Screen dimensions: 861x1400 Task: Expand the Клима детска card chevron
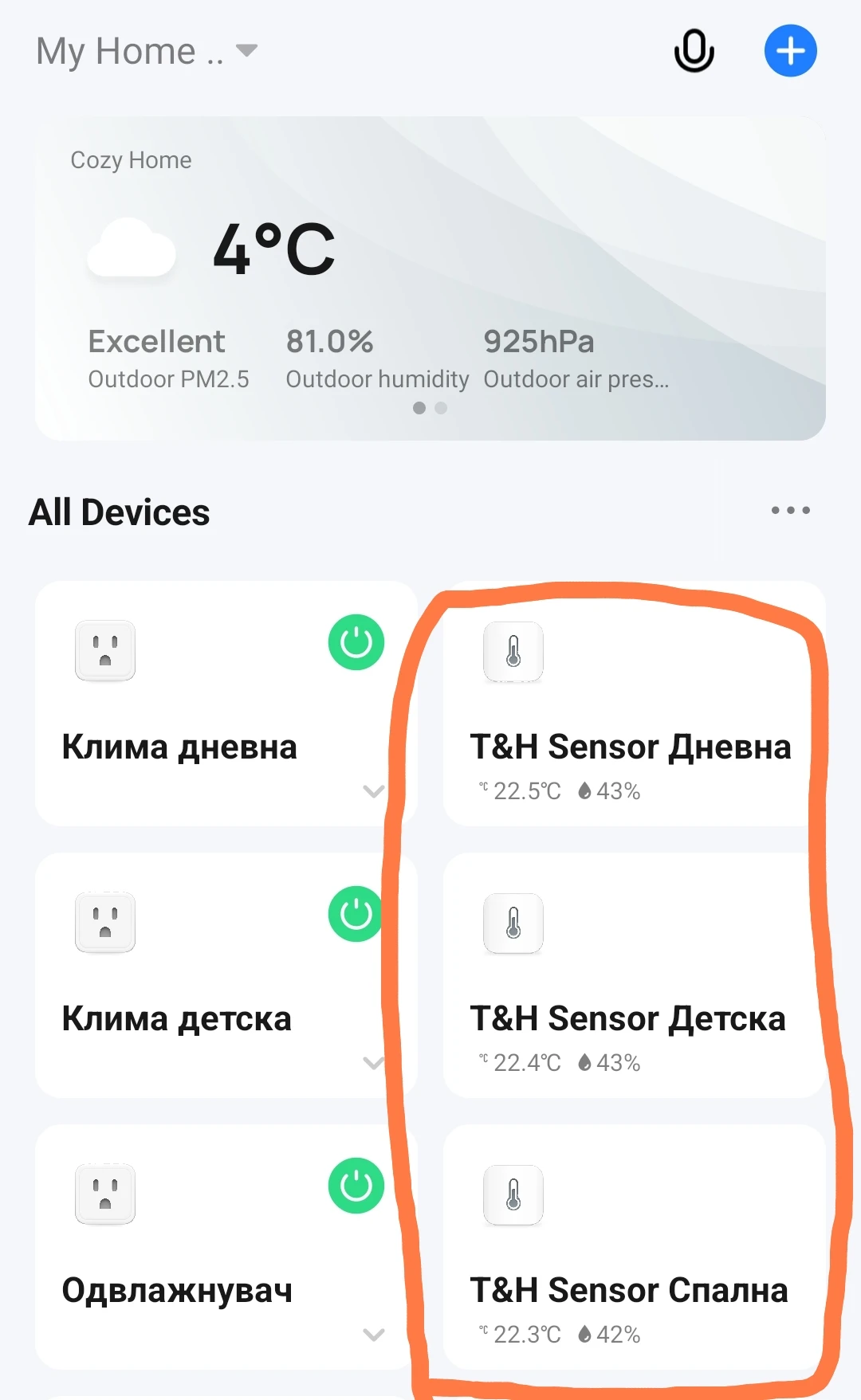(x=374, y=1063)
